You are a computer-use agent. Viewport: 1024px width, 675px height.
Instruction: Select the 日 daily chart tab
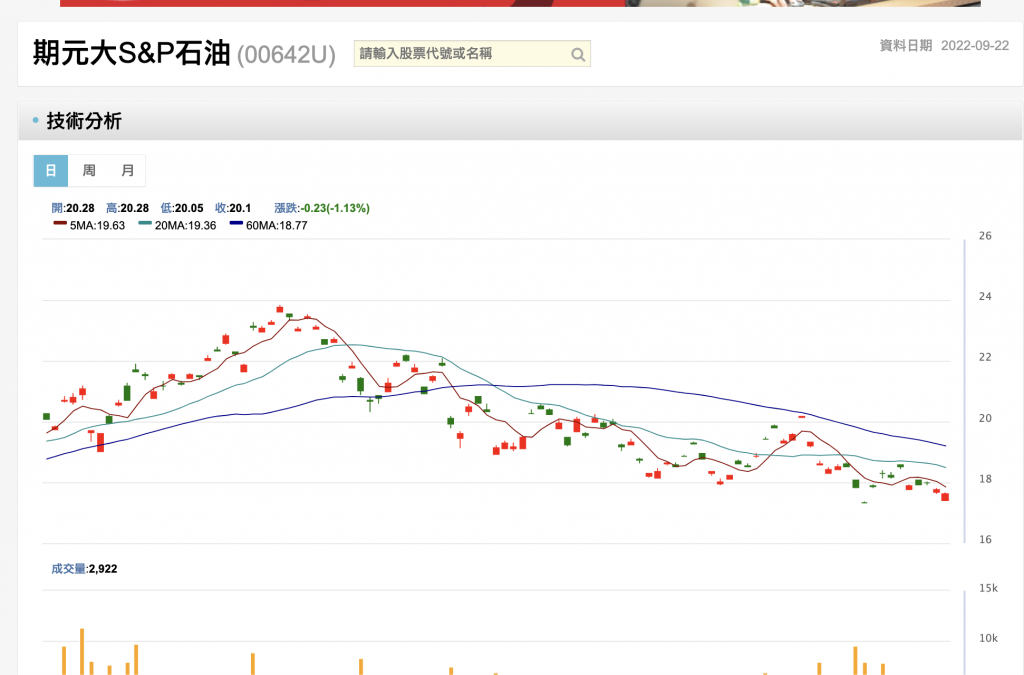(x=50, y=171)
